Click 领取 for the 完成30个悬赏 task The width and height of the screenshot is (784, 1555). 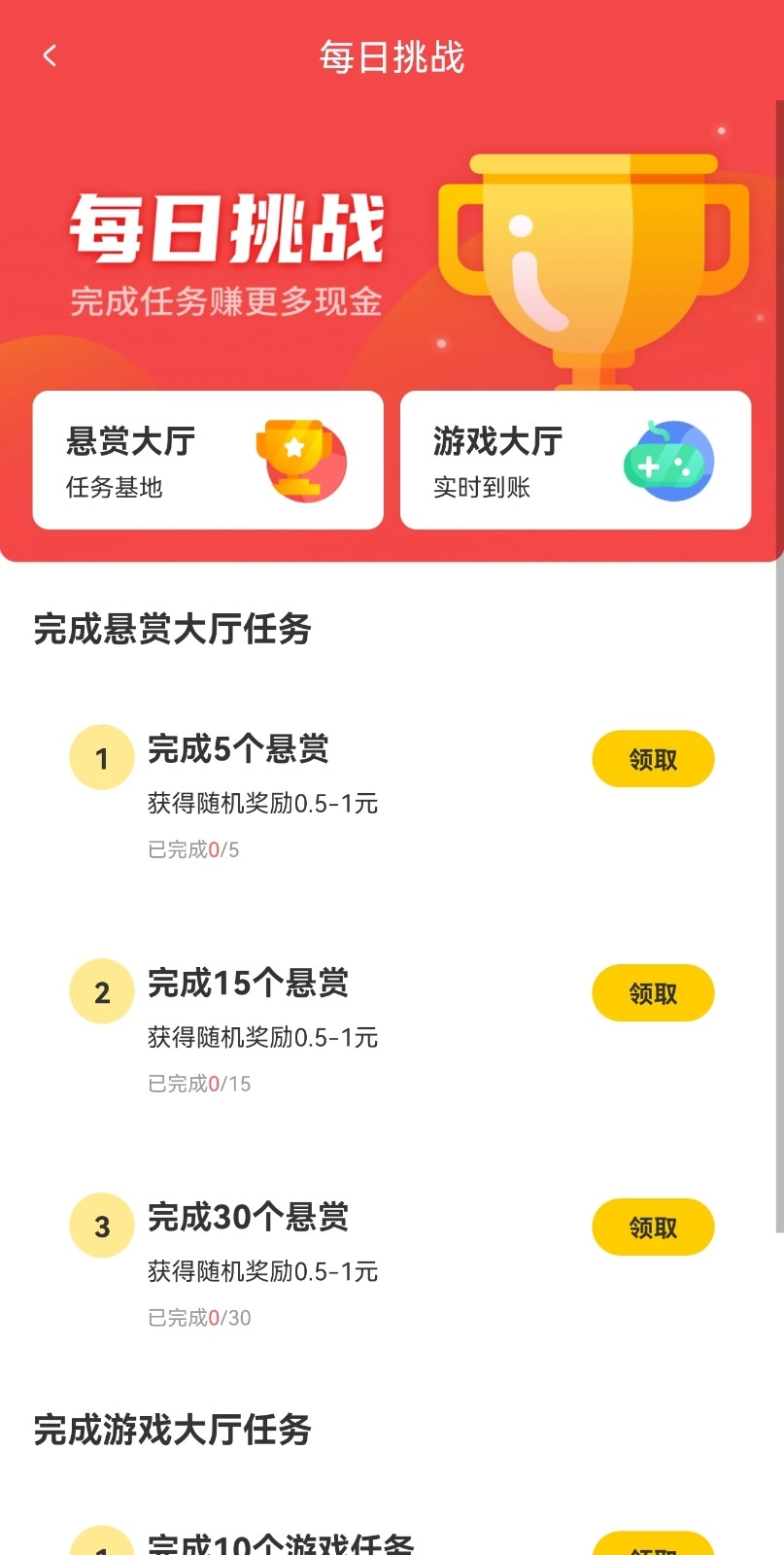pyautogui.click(x=653, y=1227)
